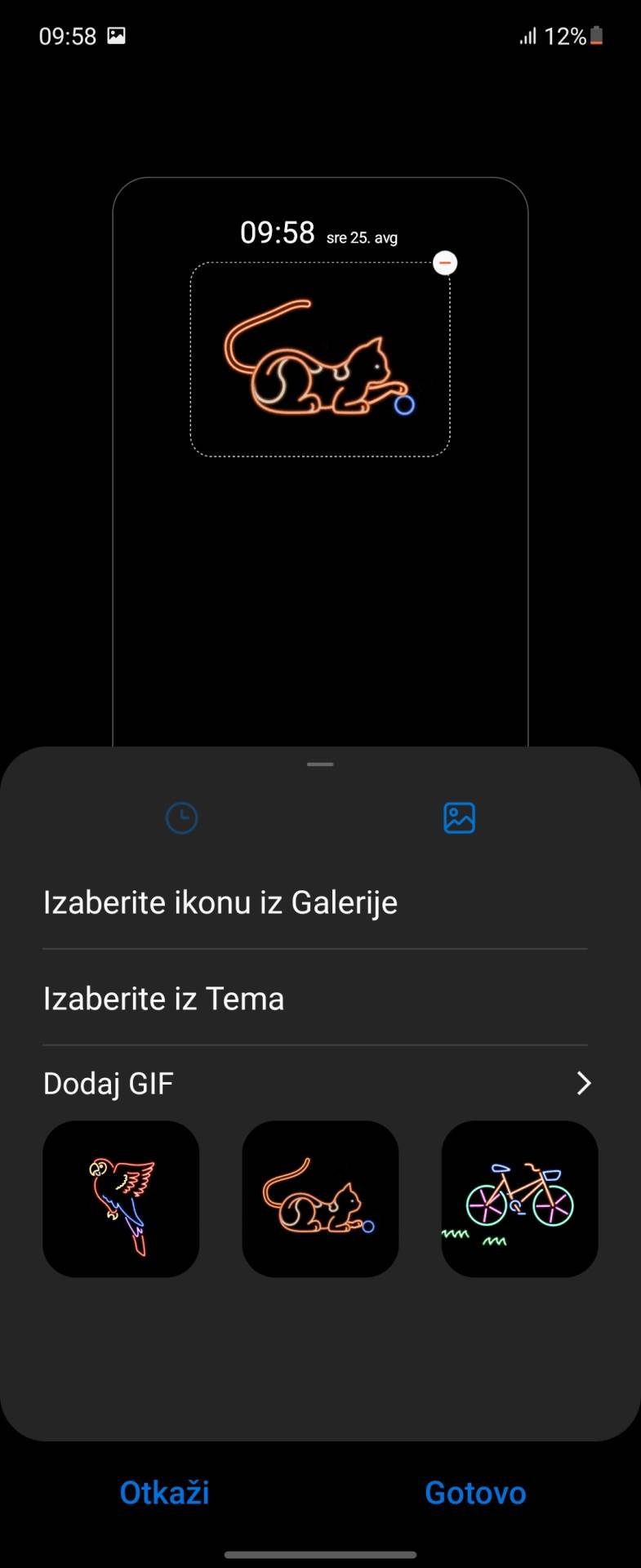Select the neon cat sticker
This screenshot has height=1568, width=641.
[x=320, y=1199]
